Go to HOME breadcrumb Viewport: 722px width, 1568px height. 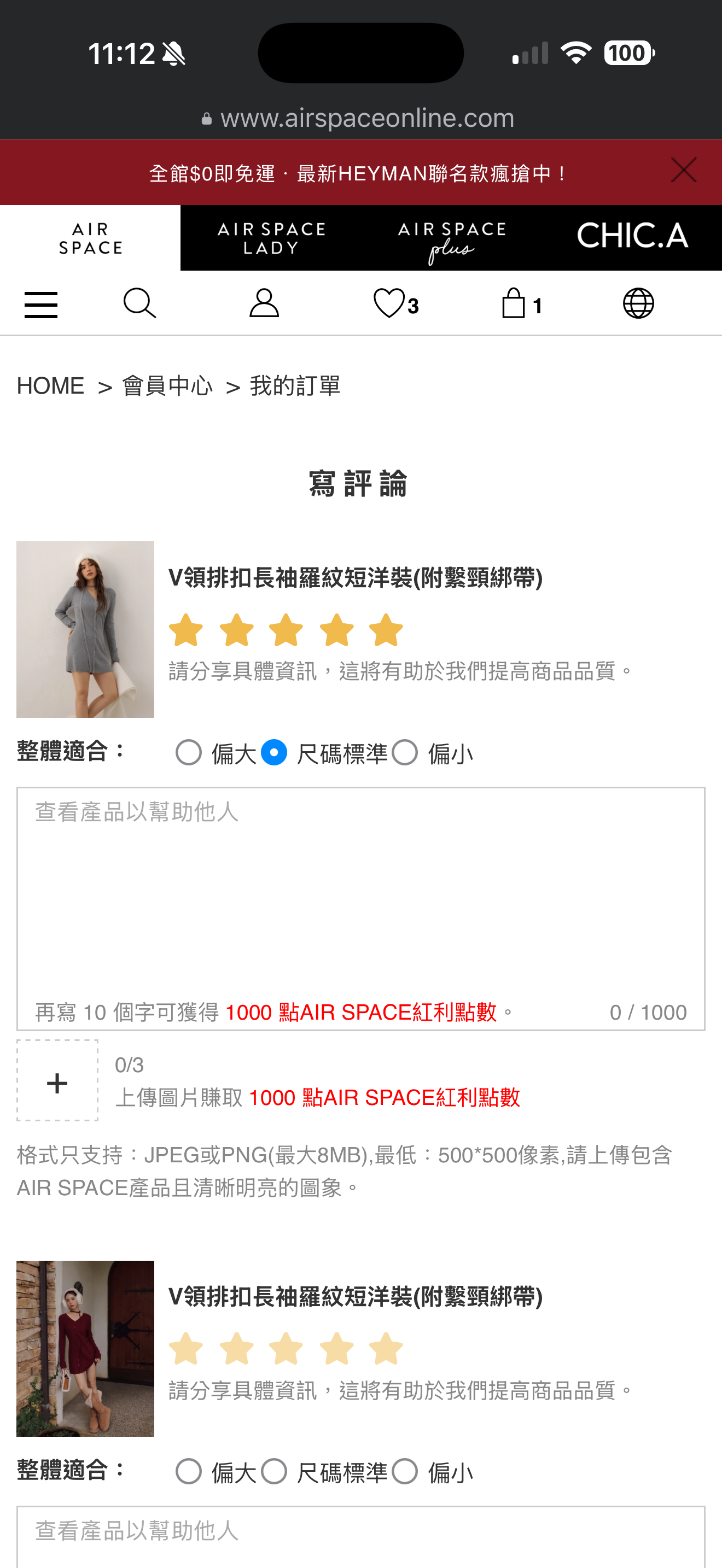(x=50, y=386)
